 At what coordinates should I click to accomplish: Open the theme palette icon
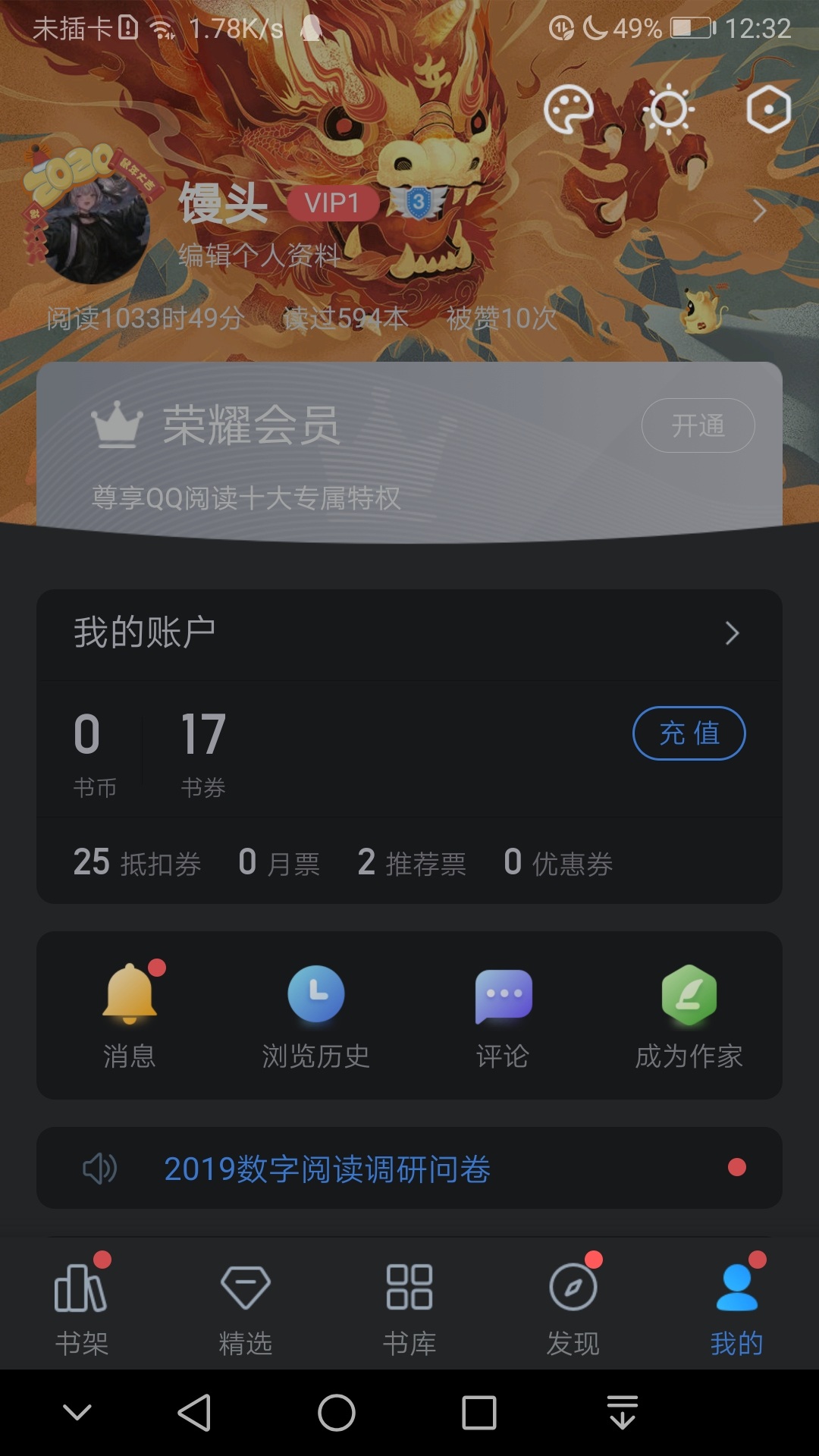click(x=568, y=110)
